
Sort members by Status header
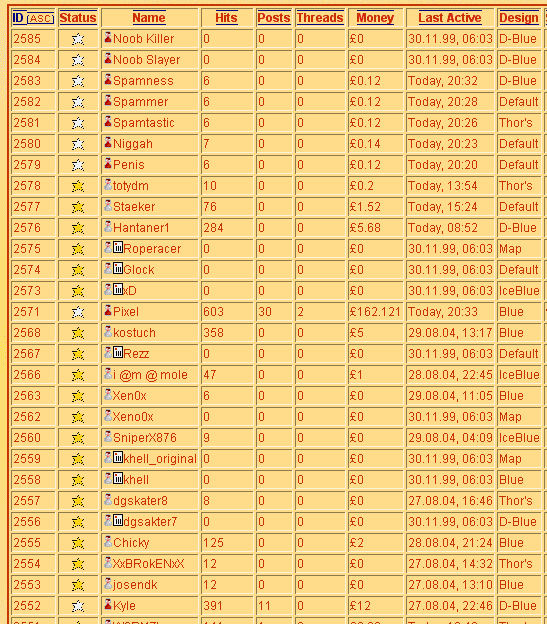point(78,18)
